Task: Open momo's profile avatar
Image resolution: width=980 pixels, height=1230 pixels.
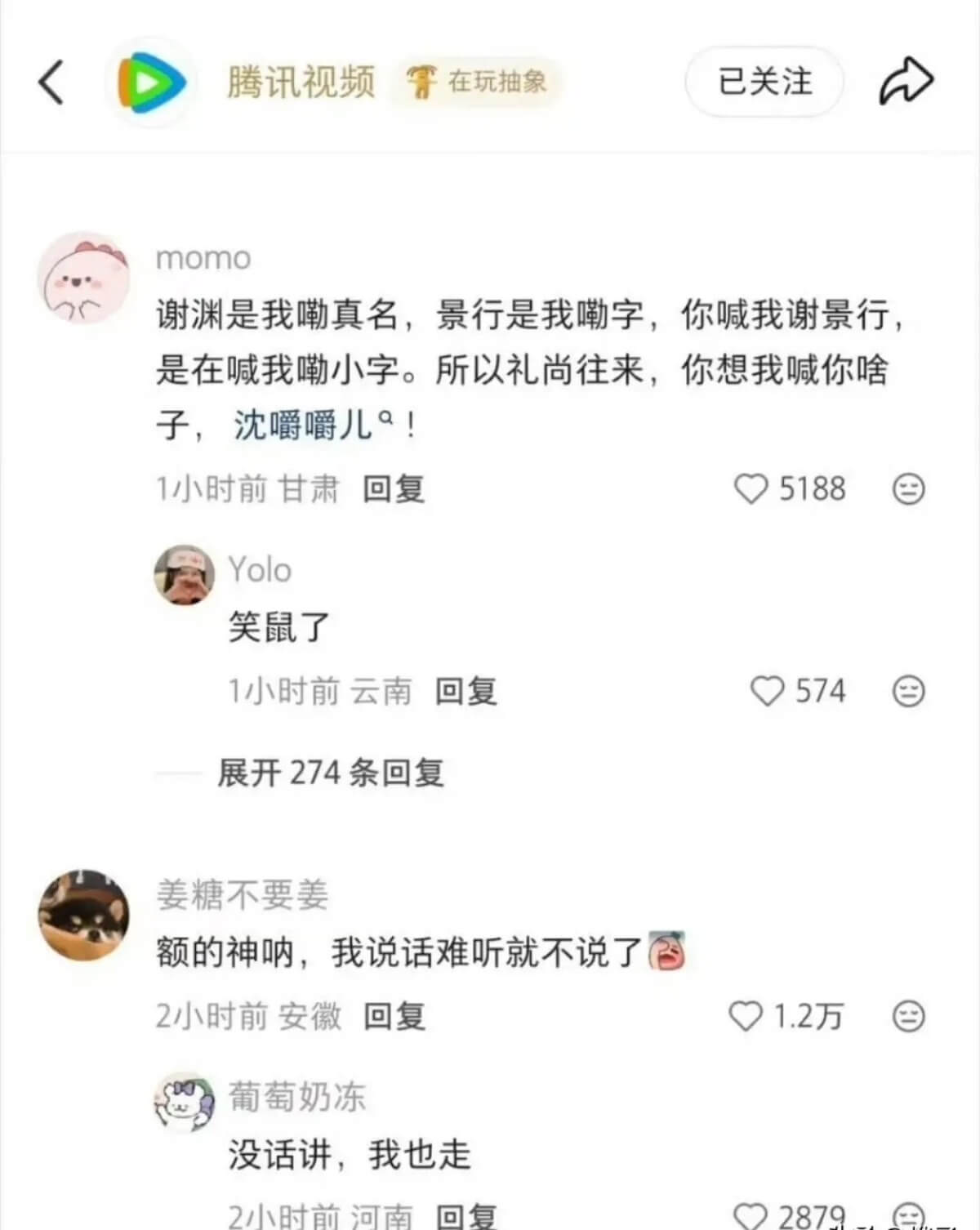Action: [84, 278]
